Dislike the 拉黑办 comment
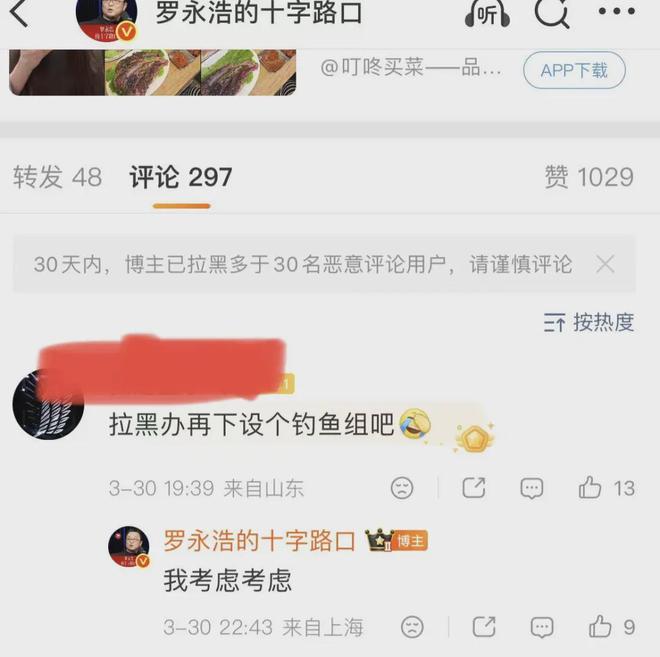This screenshot has width=660, height=657. click(x=402, y=488)
